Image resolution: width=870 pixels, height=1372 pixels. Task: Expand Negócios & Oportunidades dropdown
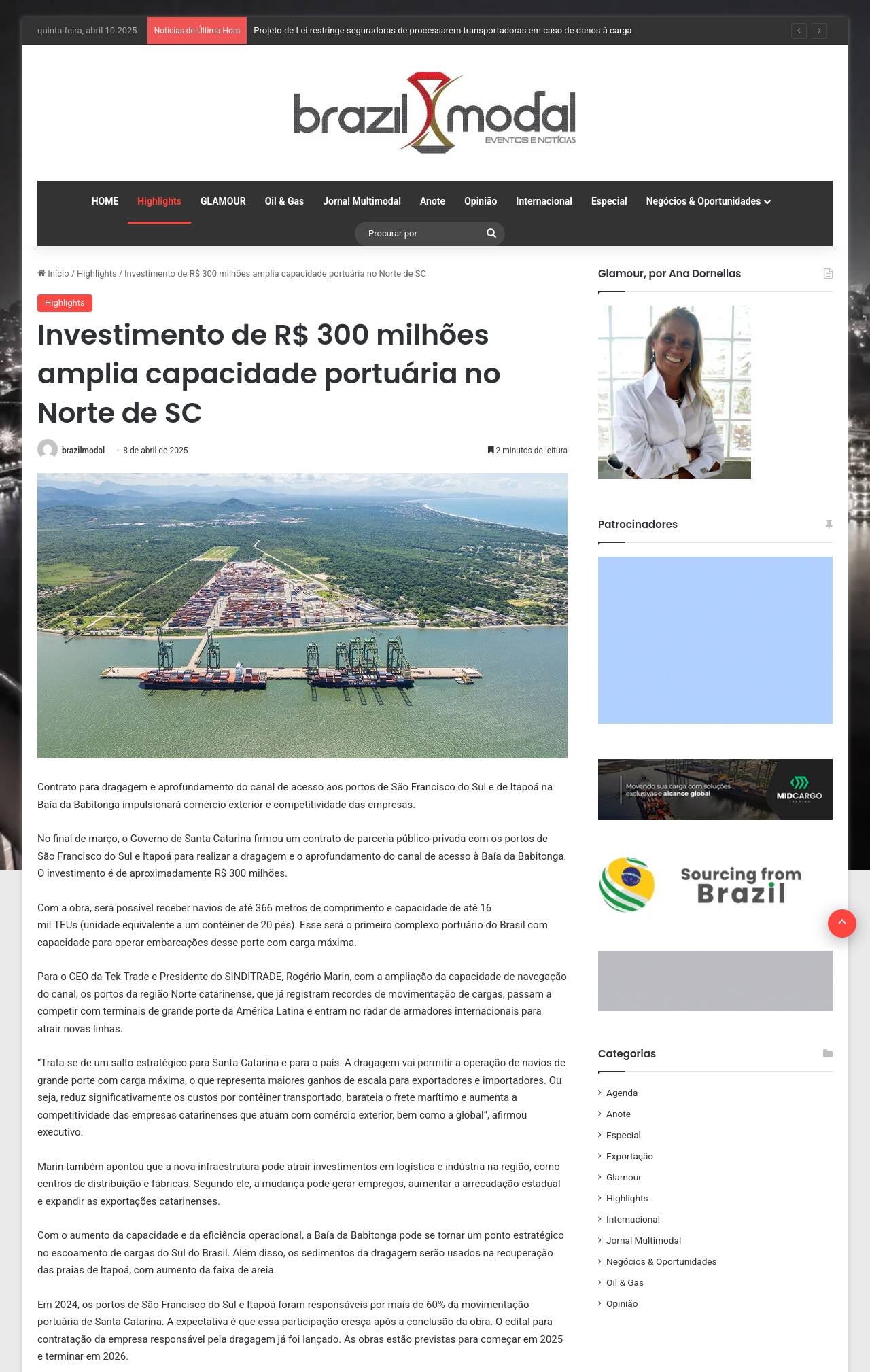[x=708, y=201]
